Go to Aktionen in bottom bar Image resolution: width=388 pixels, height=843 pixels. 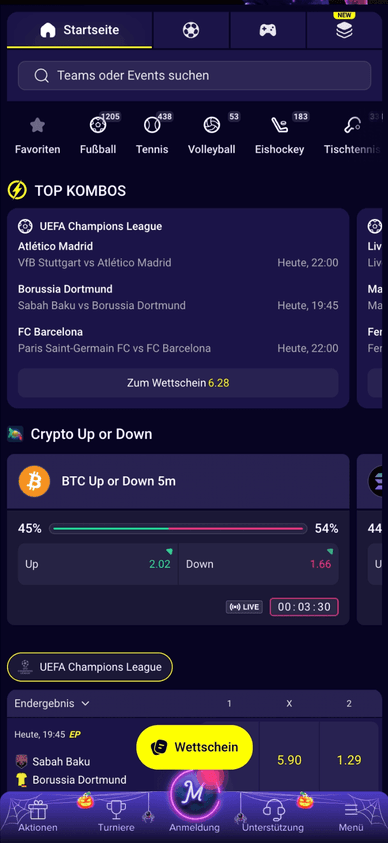tap(38, 816)
